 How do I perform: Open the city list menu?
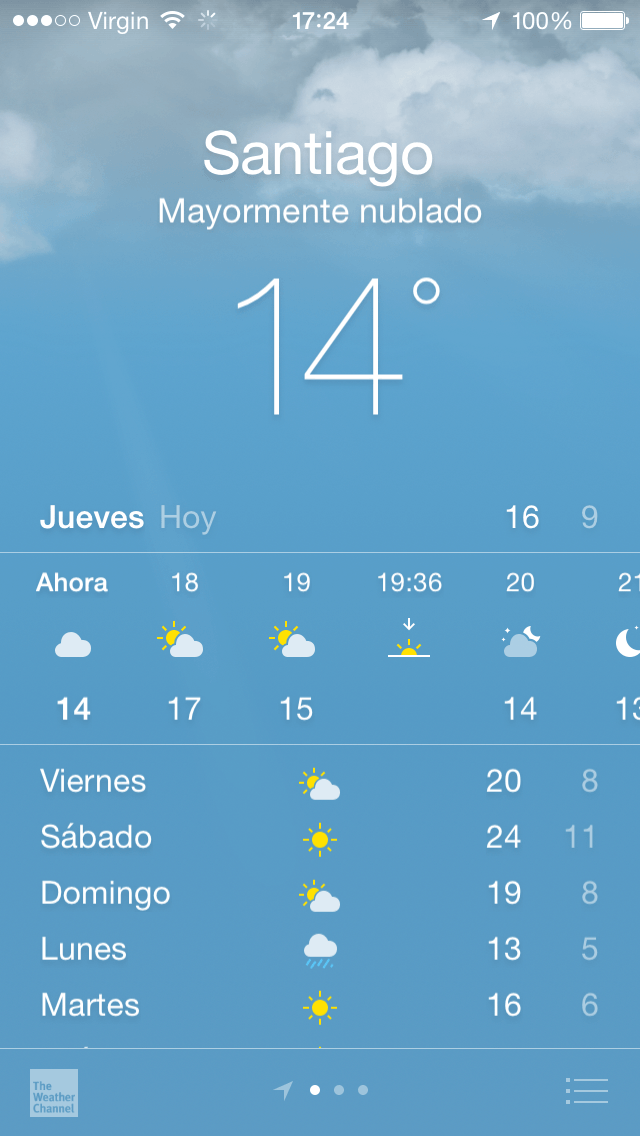click(x=586, y=1090)
